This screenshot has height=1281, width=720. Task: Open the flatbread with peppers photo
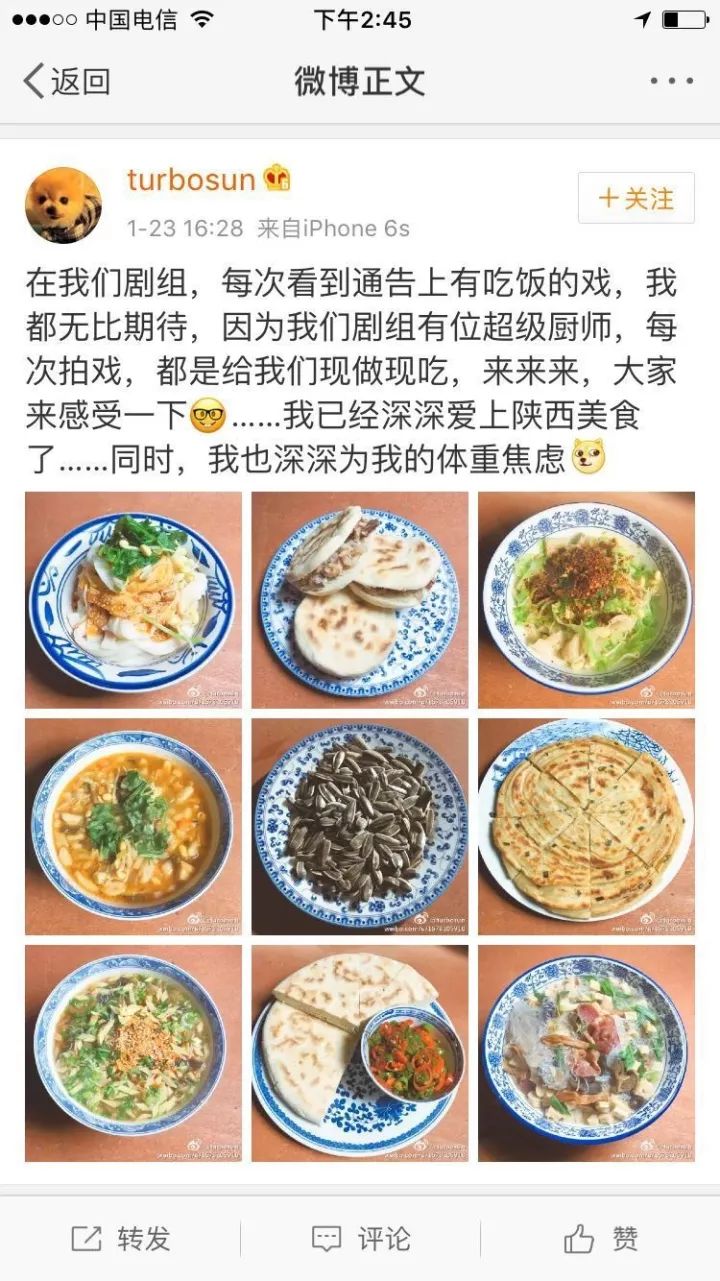(x=359, y=1053)
